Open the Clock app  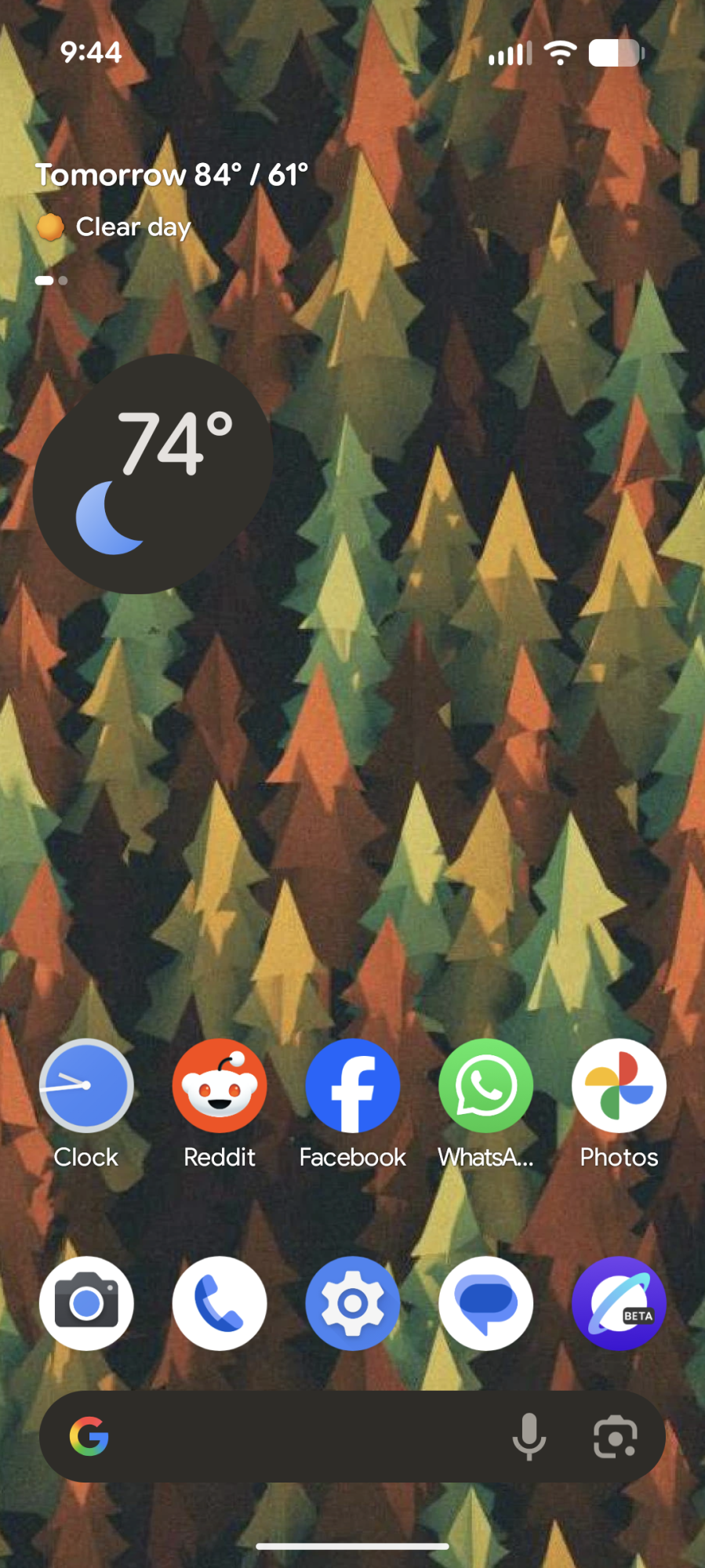click(x=86, y=1086)
